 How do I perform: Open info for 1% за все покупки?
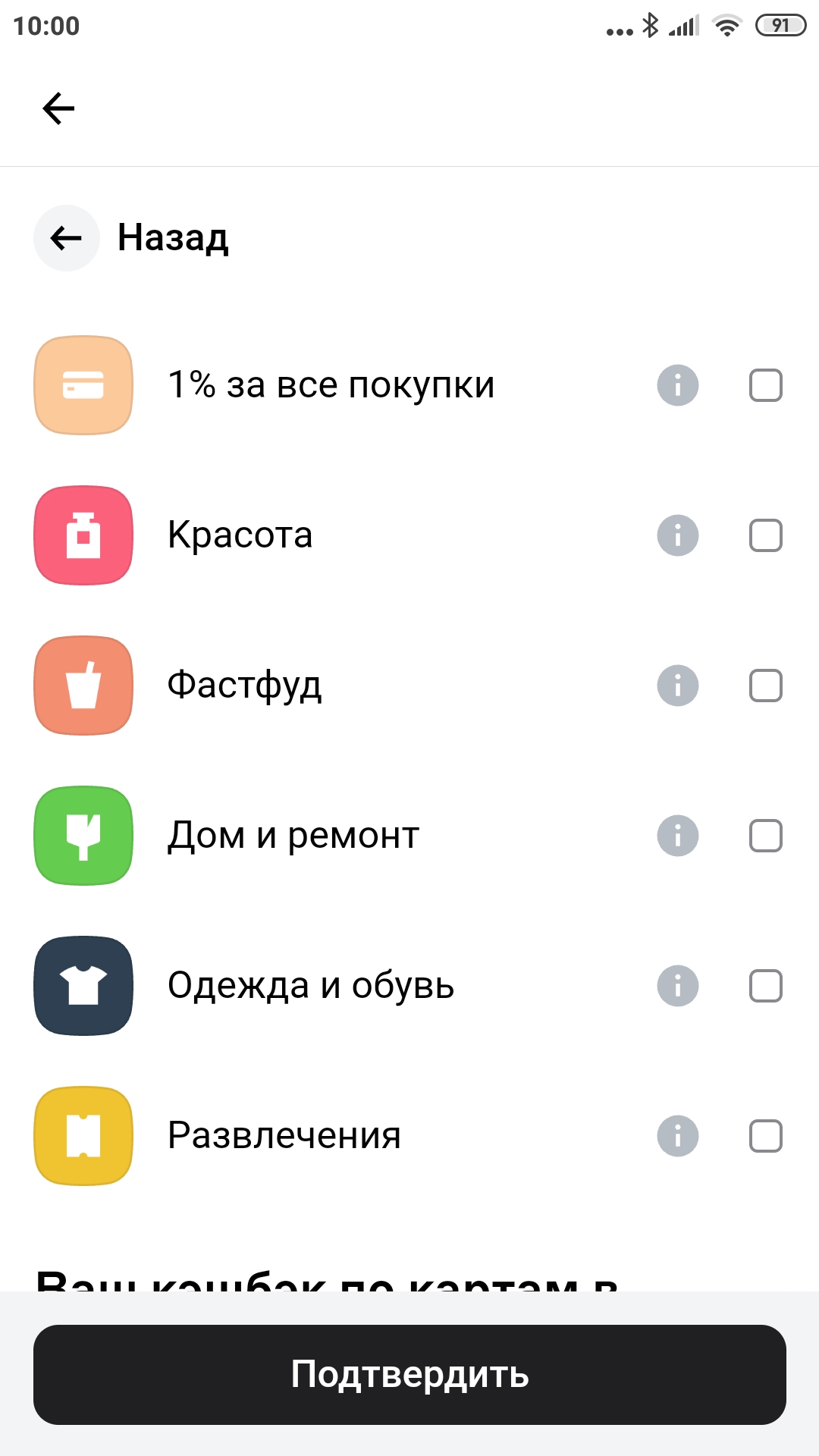(678, 385)
